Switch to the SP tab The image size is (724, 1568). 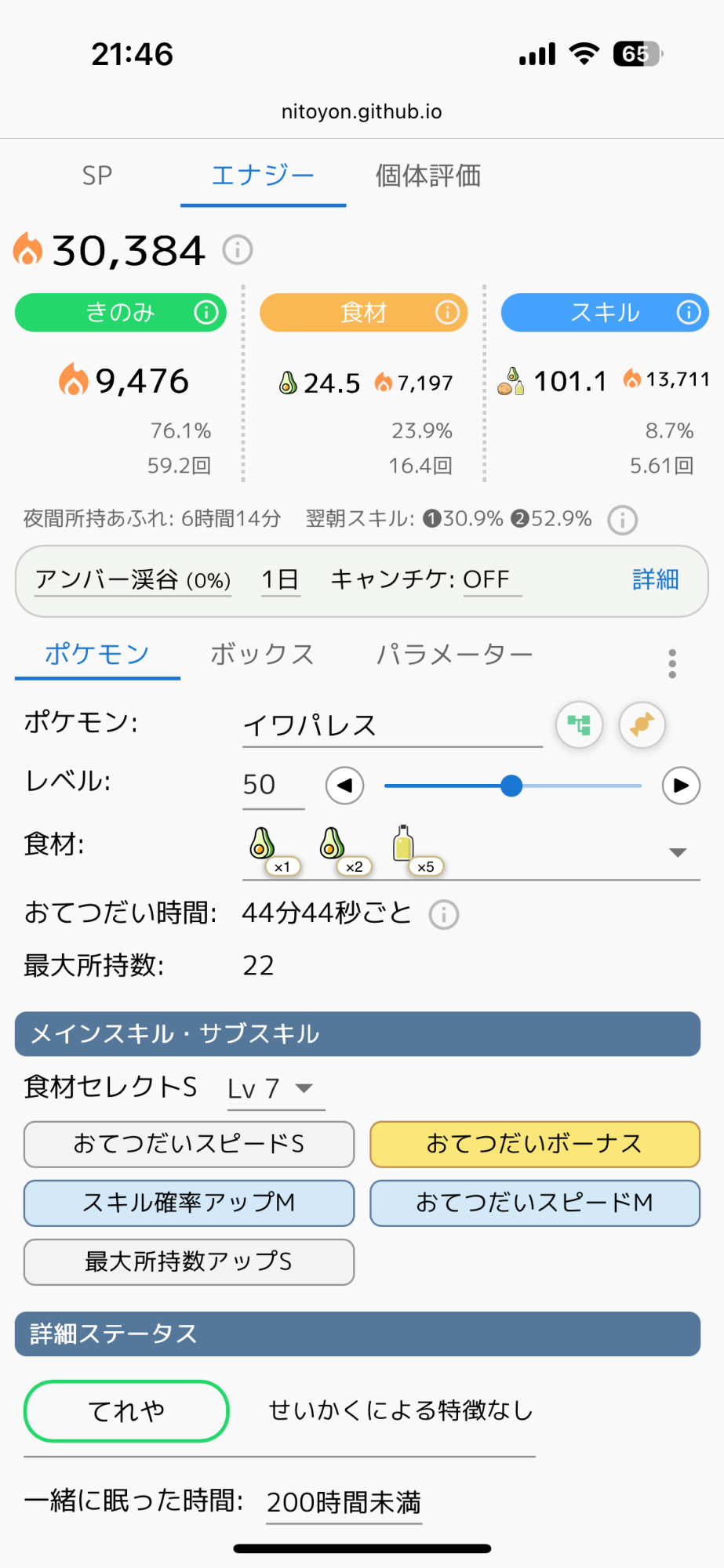[x=97, y=176]
